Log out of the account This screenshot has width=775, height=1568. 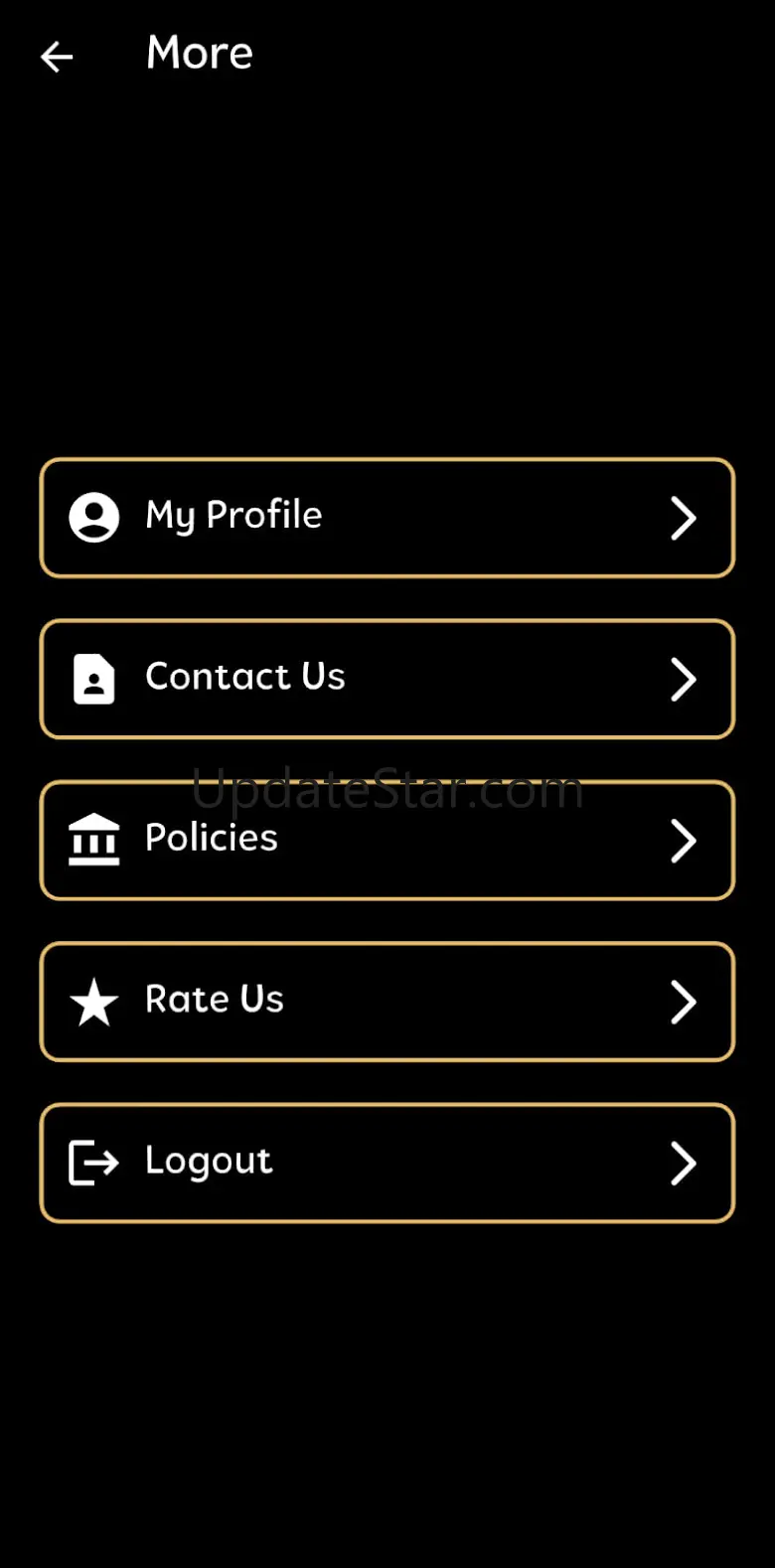click(x=387, y=1162)
